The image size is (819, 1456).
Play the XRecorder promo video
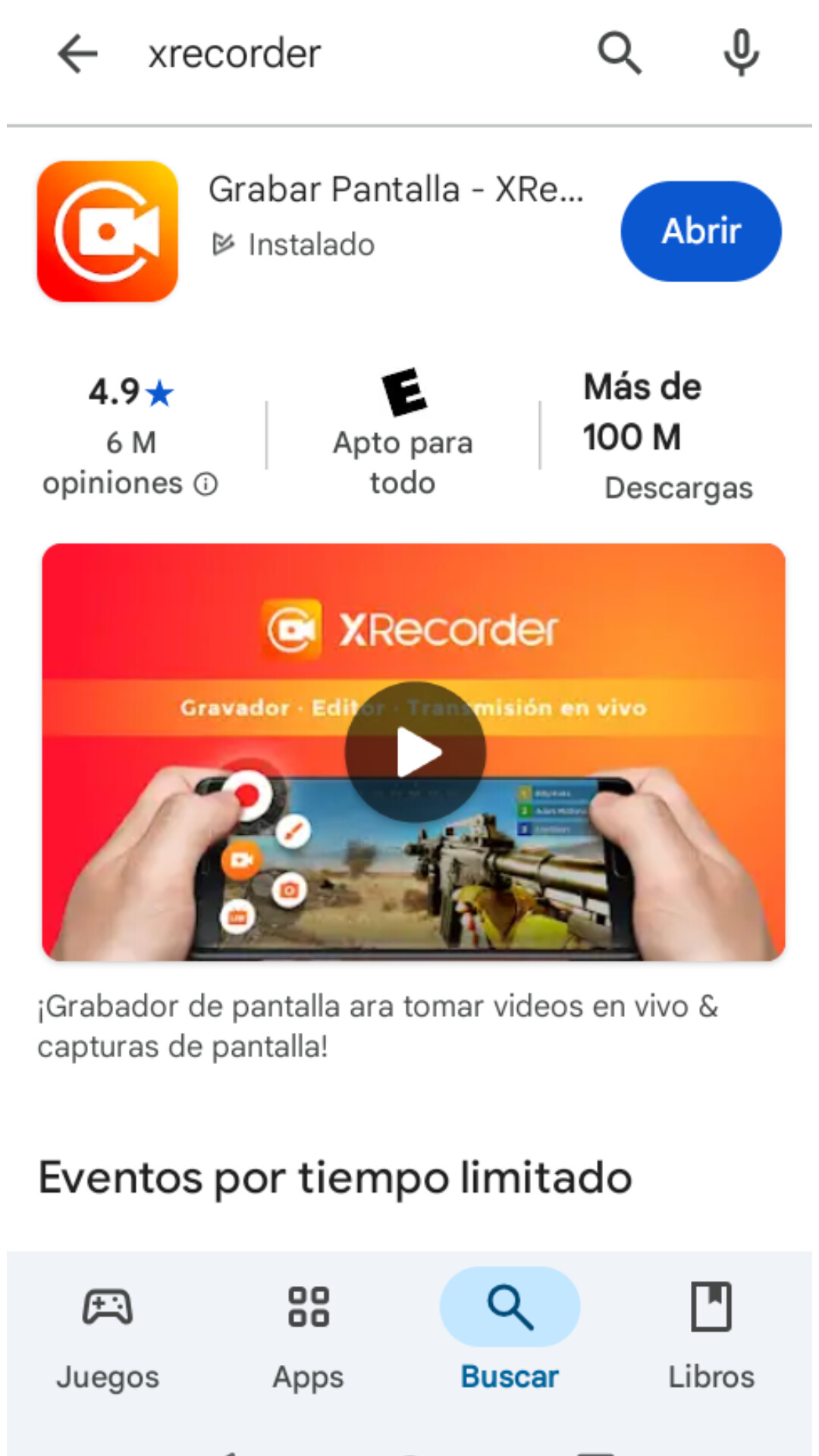tap(415, 752)
